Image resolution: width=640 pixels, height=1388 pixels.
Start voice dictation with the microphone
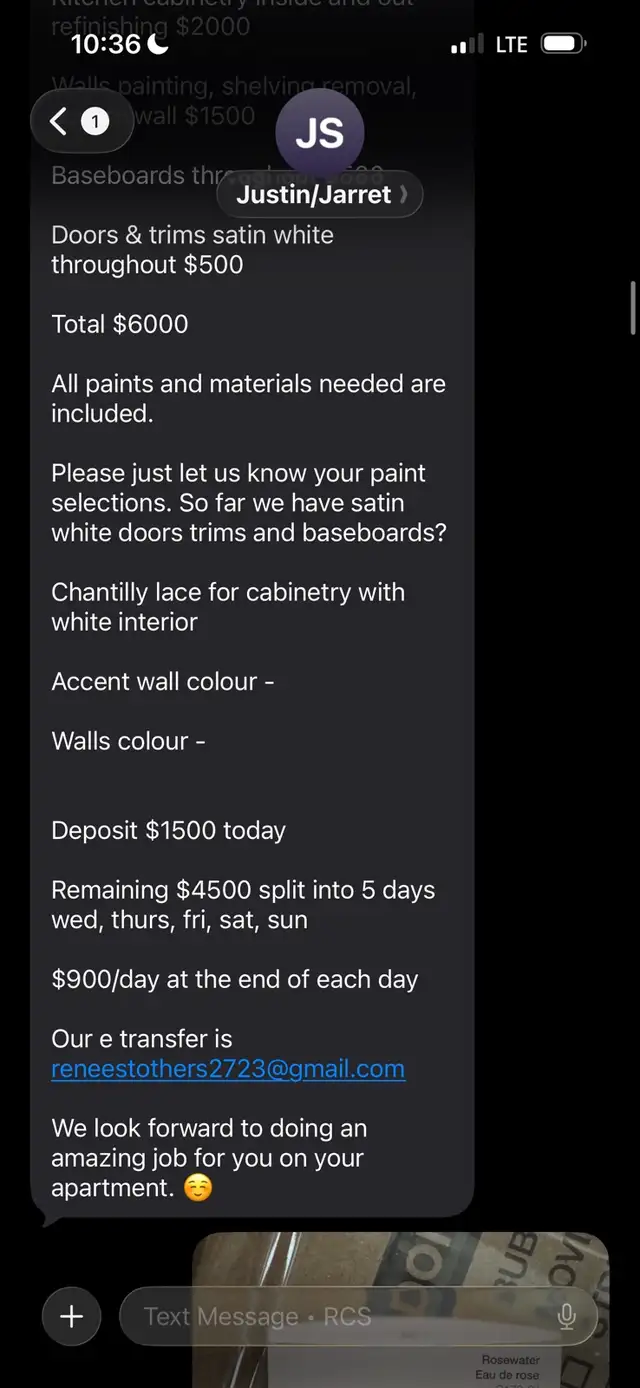(566, 1317)
